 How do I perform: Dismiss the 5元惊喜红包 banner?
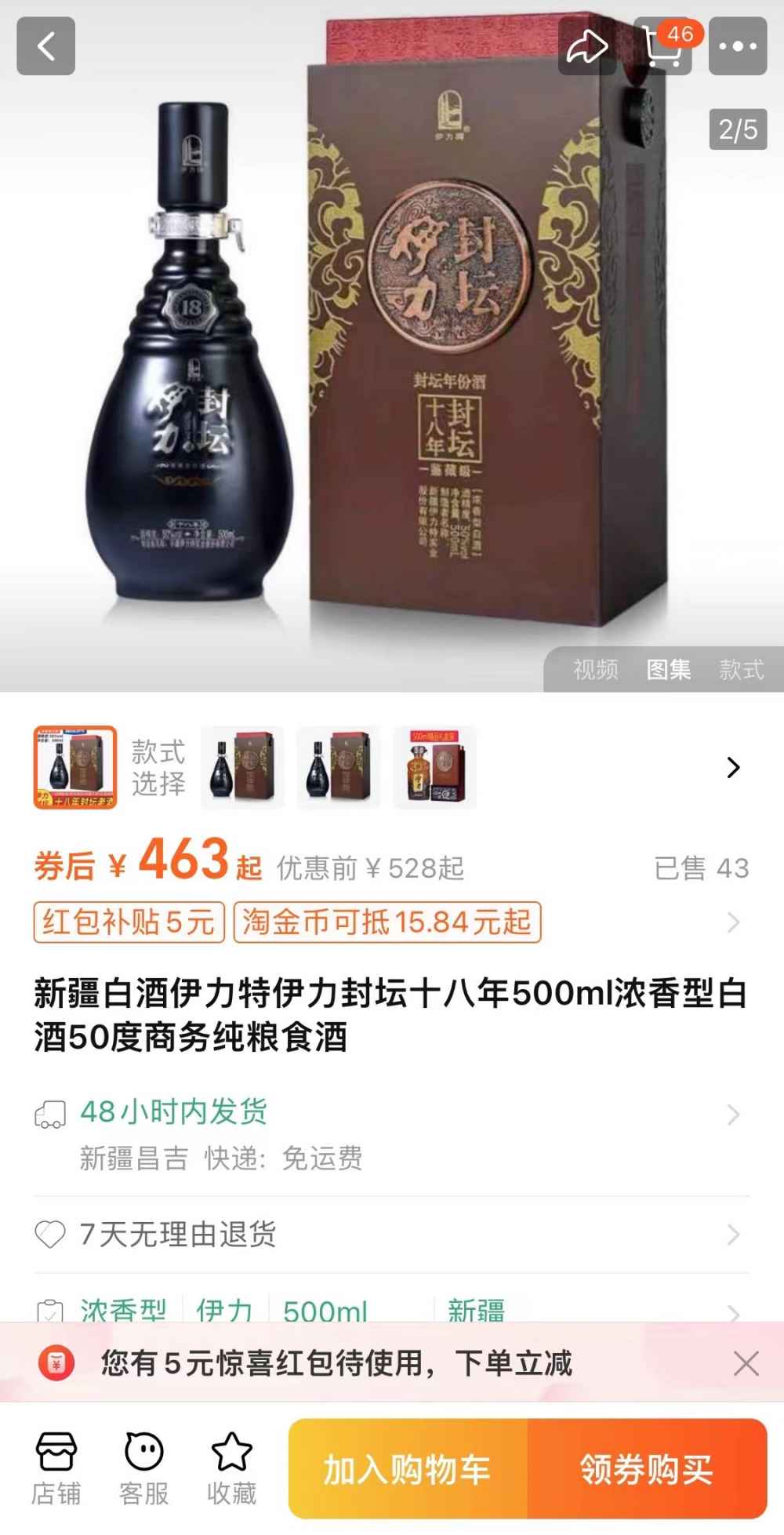(746, 1363)
